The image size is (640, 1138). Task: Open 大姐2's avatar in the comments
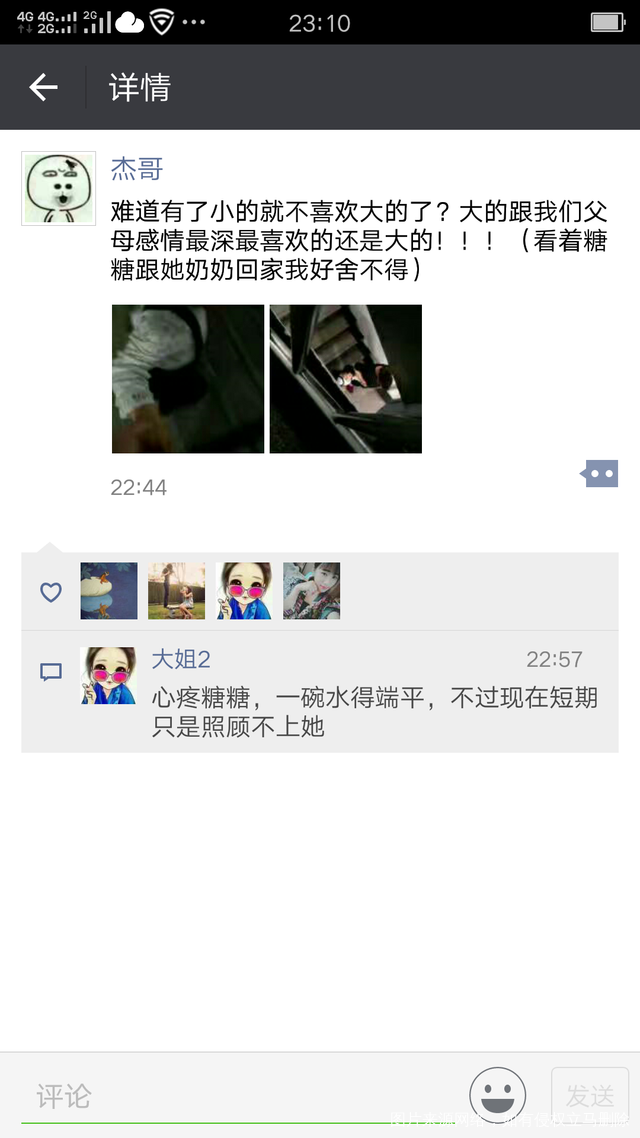click(x=108, y=676)
